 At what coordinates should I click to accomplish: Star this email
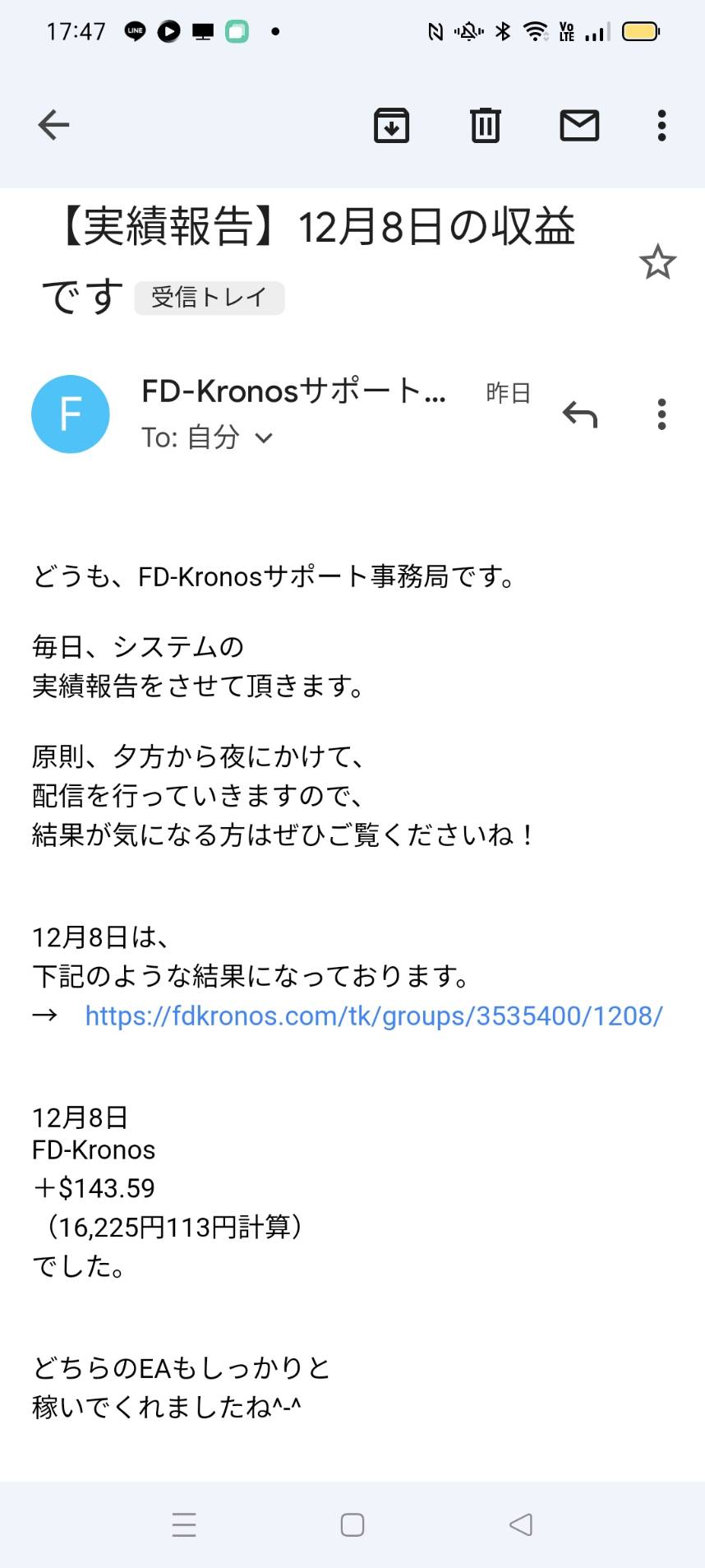pos(657,262)
